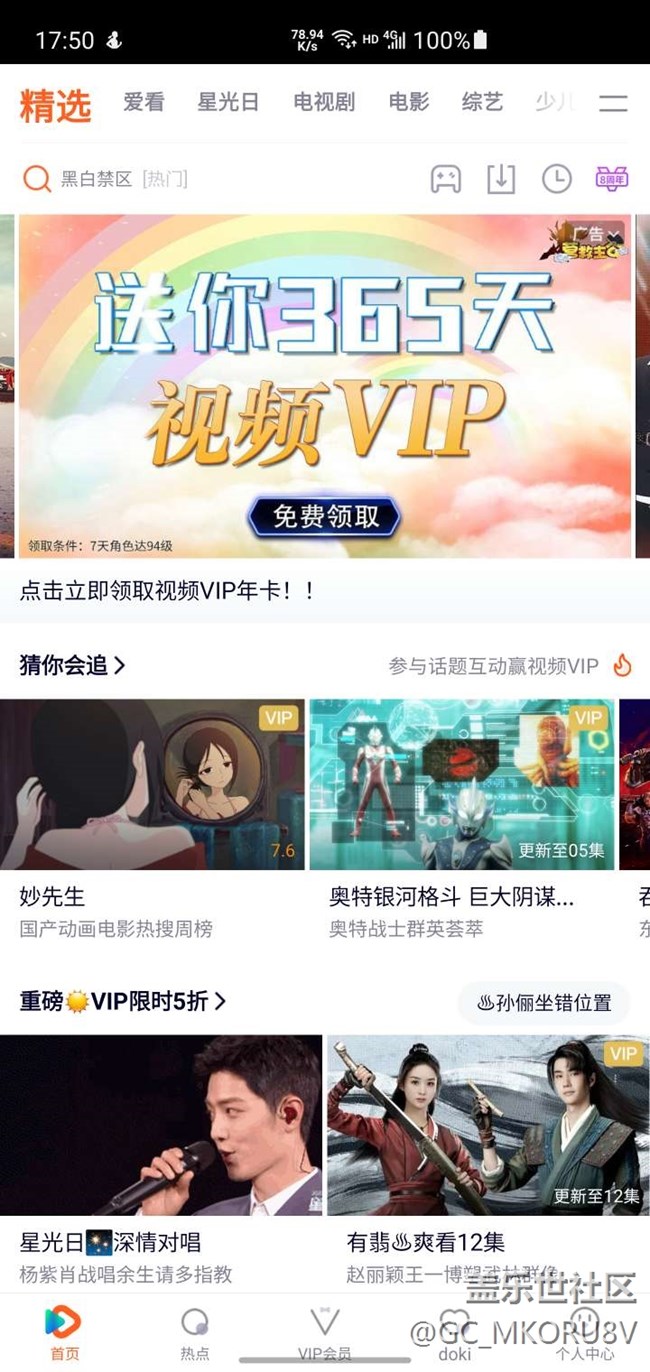Tap the 免费领取 VIP banner
Image resolution: width=650 pixels, height=1372 pixels.
[x=324, y=516]
